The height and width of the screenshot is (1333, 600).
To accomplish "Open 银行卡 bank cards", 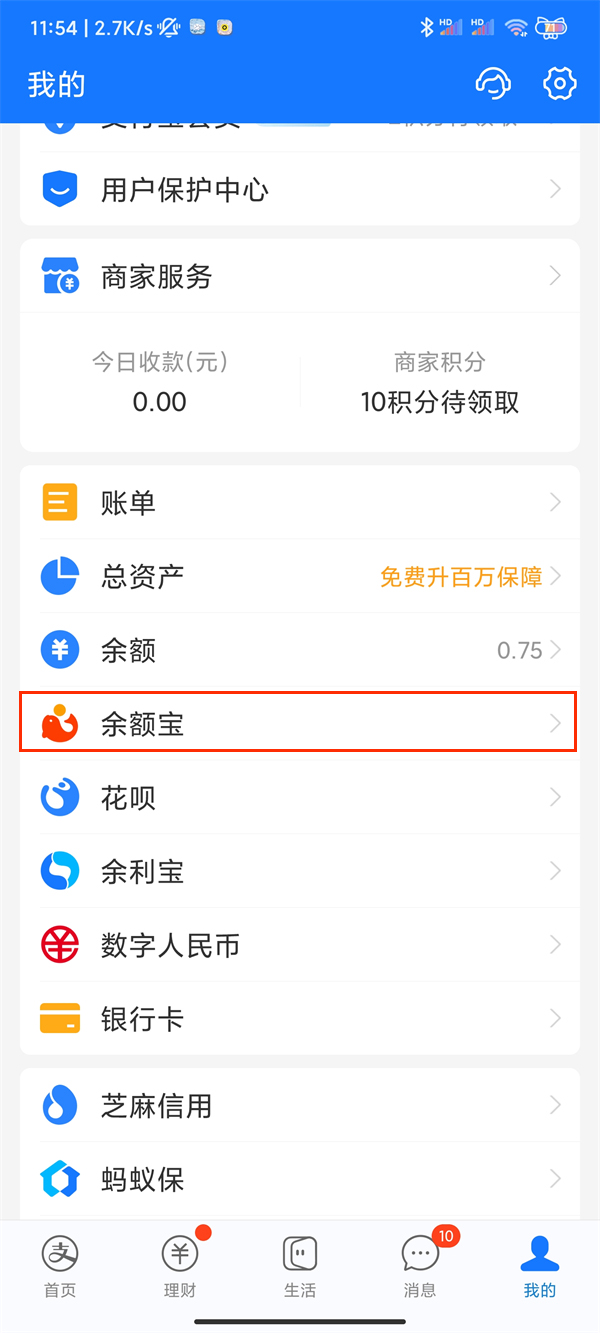I will pos(300,1019).
